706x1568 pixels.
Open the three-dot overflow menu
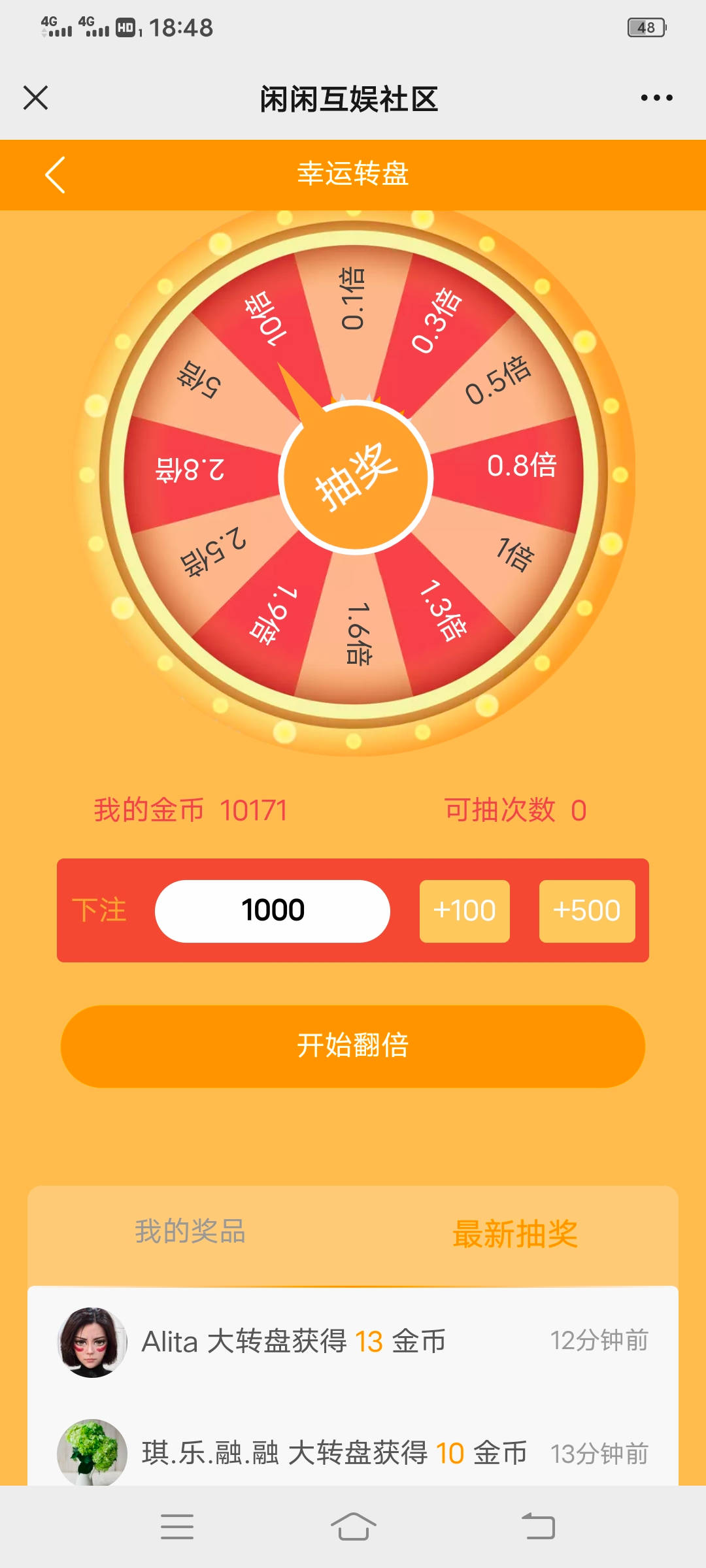click(x=656, y=98)
